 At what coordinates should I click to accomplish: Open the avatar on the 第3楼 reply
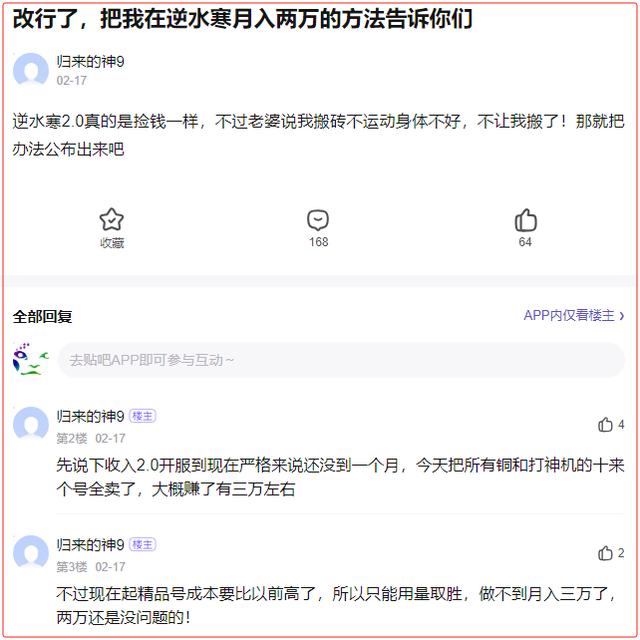(x=31, y=553)
